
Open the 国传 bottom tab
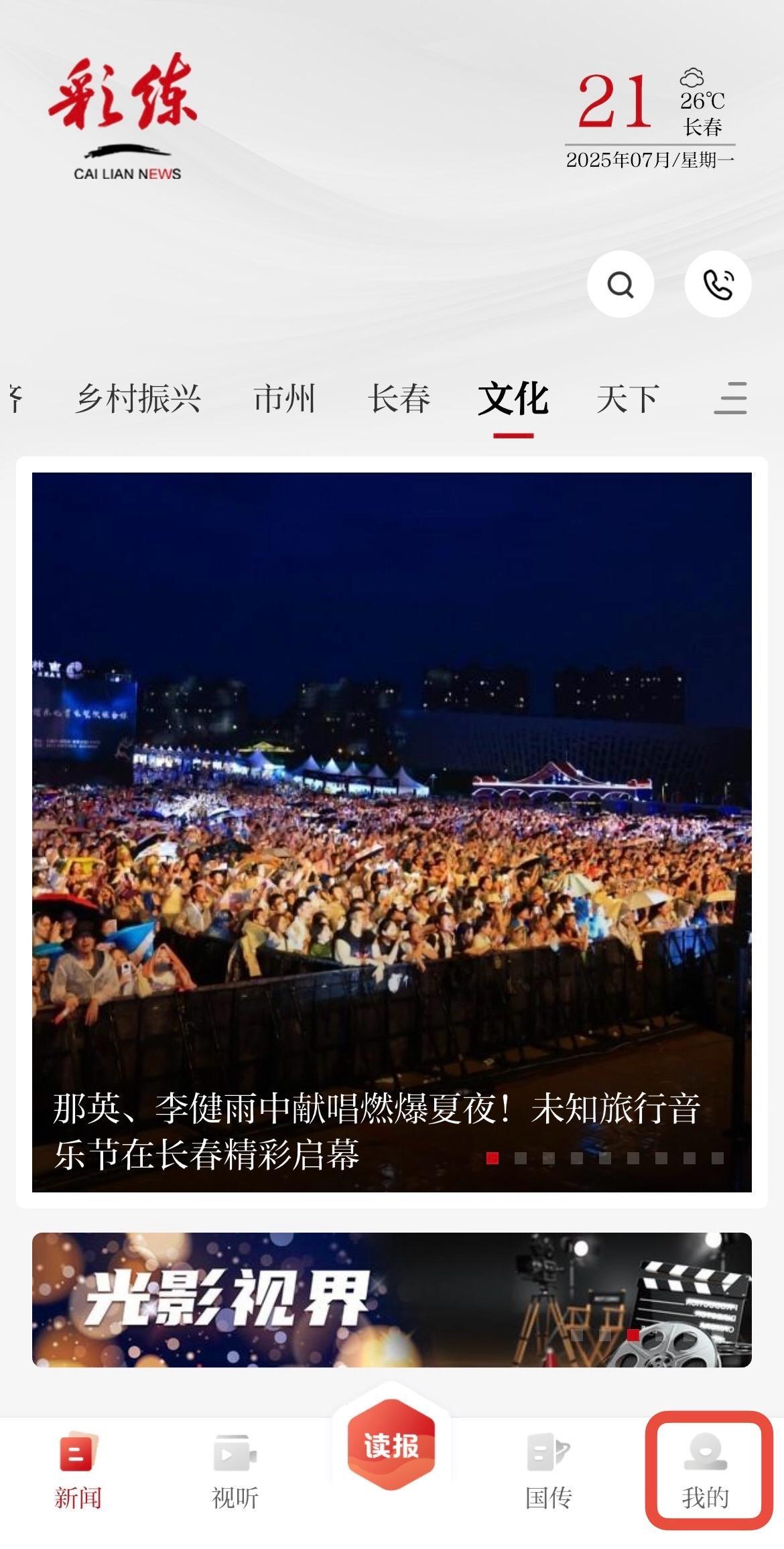pyautogui.click(x=549, y=1473)
